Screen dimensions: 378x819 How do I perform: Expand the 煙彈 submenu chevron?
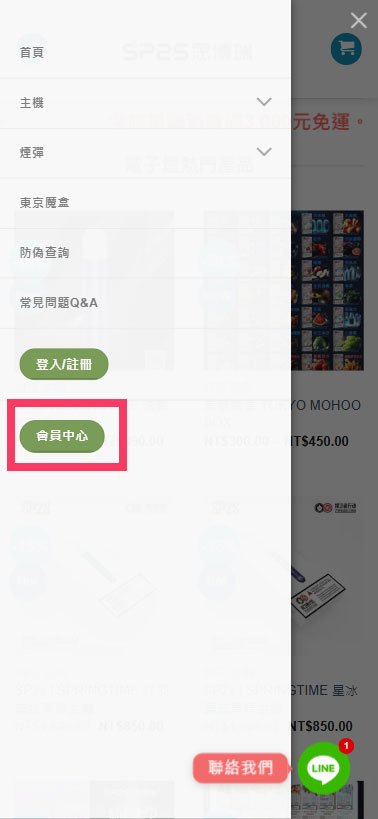264,152
